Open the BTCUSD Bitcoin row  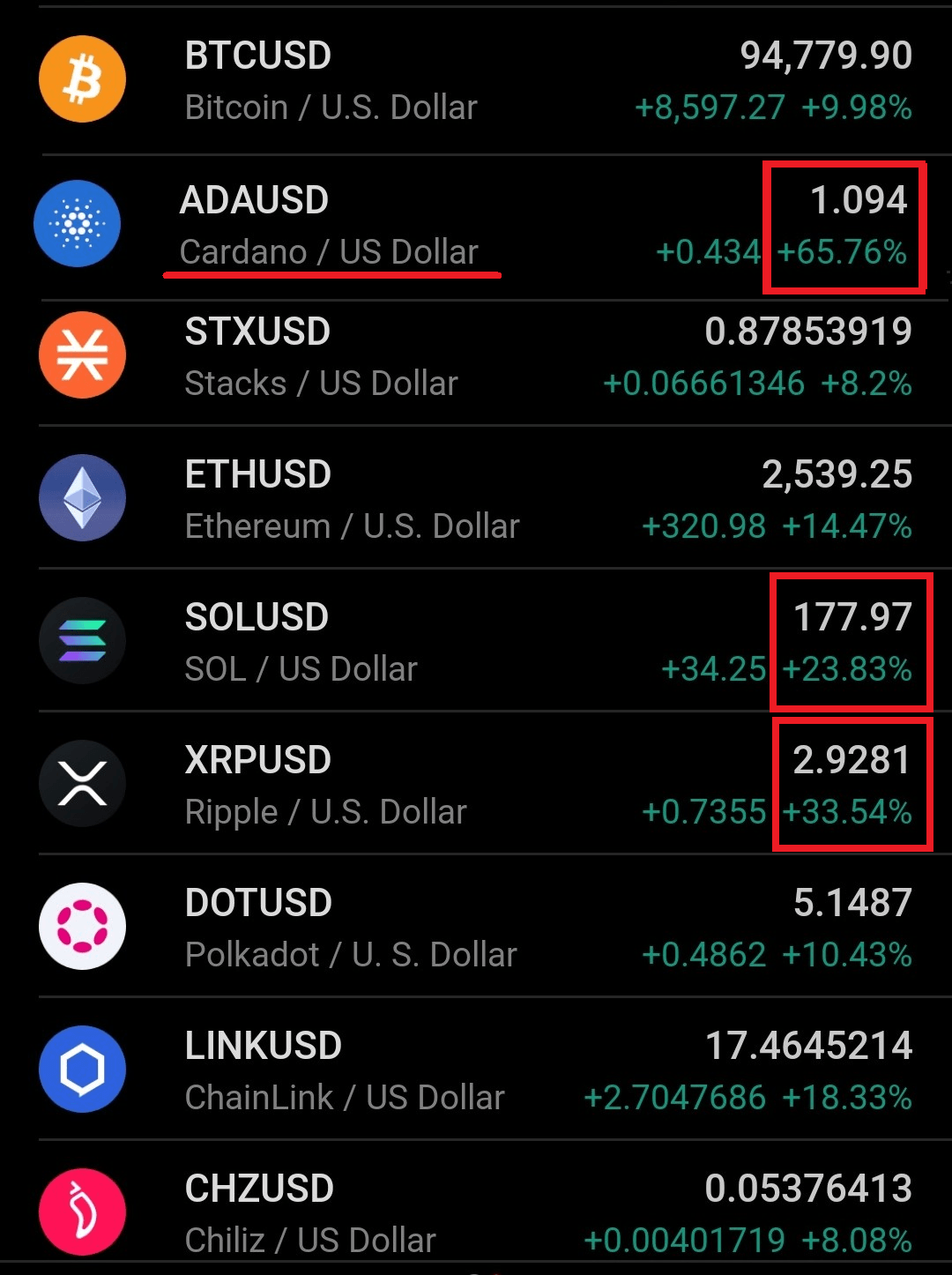tap(476, 81)
